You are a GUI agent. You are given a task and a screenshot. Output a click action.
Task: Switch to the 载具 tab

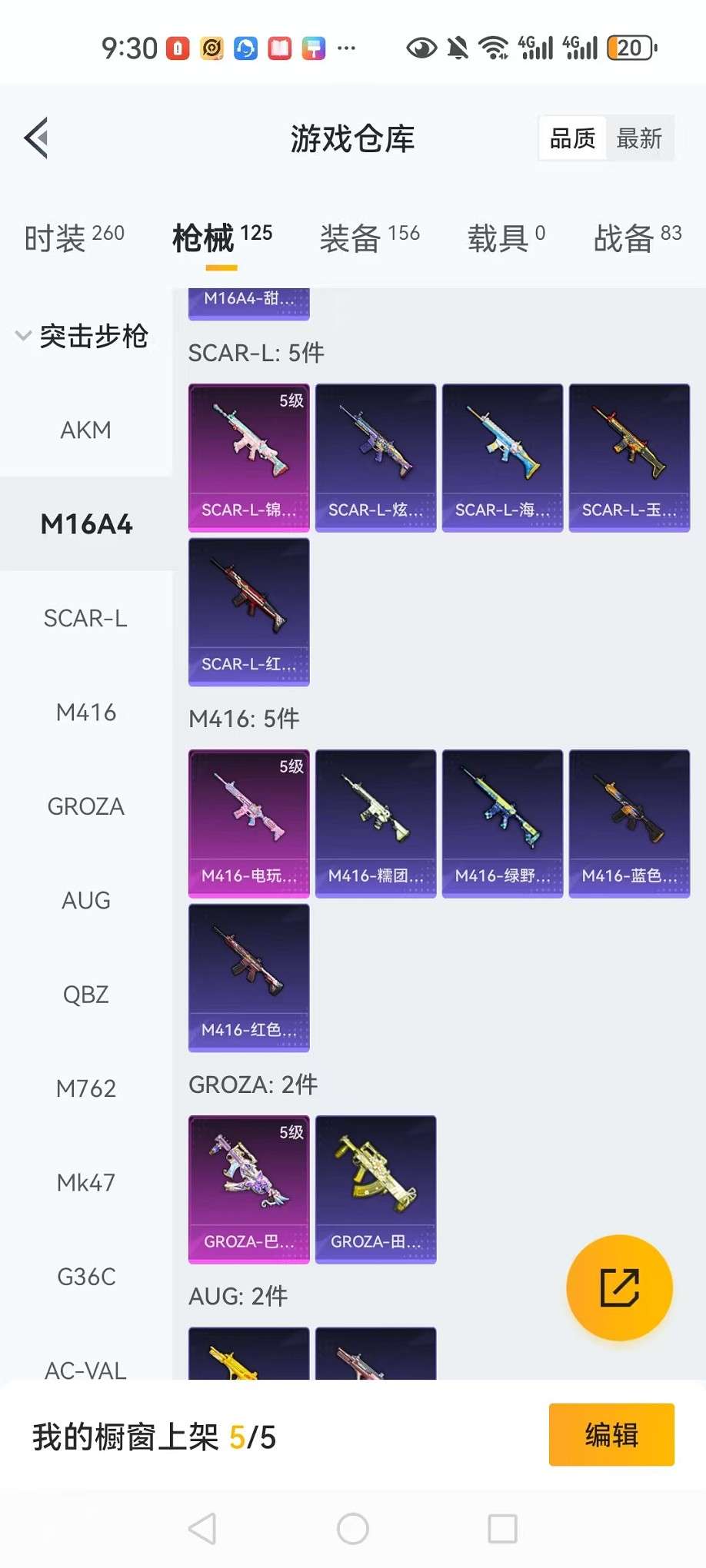point(506,238)
